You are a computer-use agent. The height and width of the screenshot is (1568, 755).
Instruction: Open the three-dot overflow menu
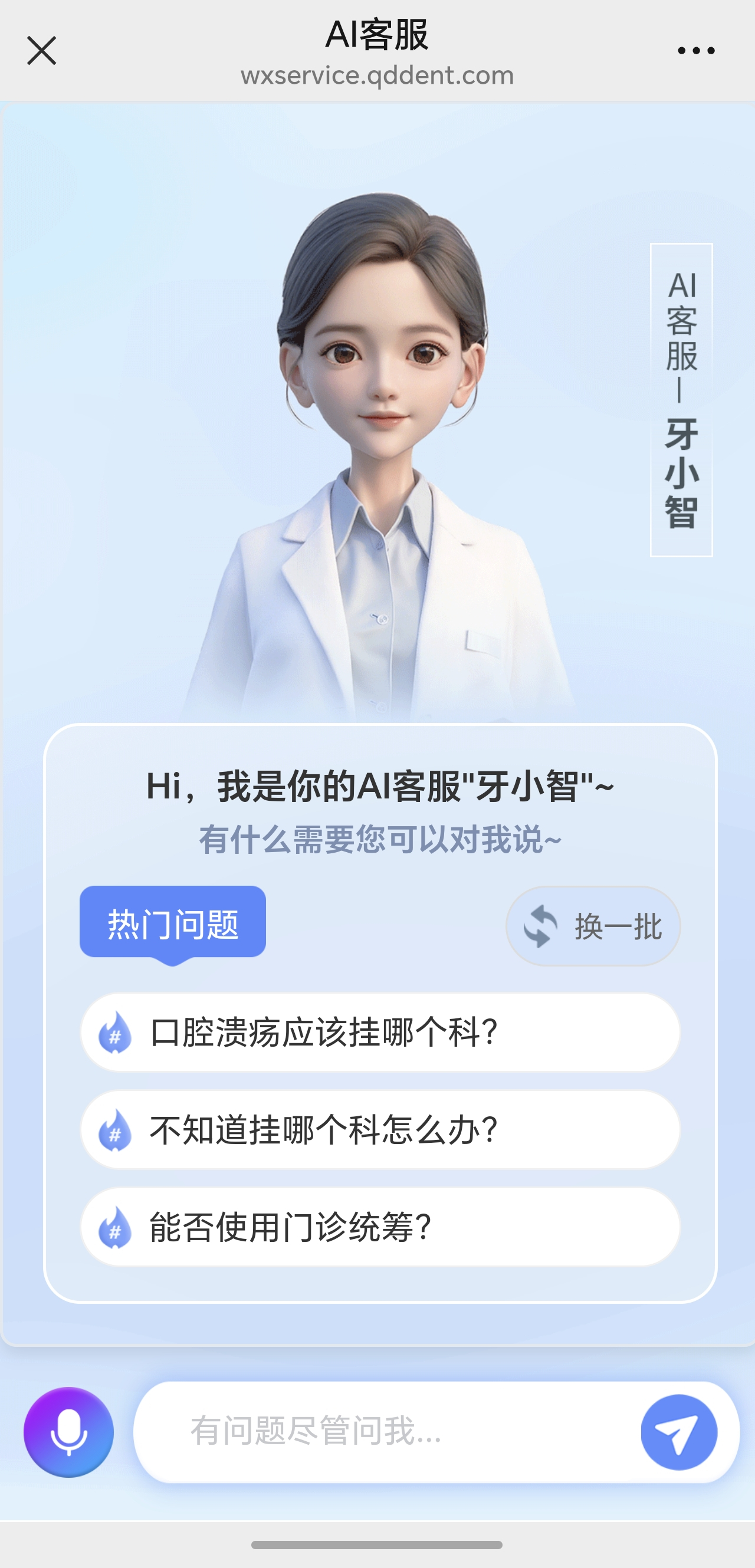click(x=696, y=51)
